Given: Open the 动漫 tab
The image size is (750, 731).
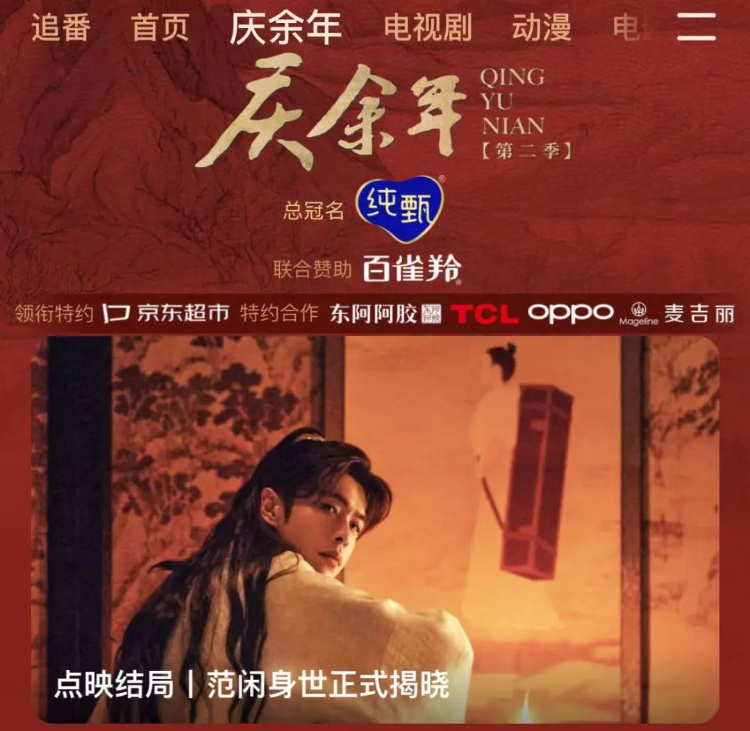Looking at the screenshot, I should 541,27.
